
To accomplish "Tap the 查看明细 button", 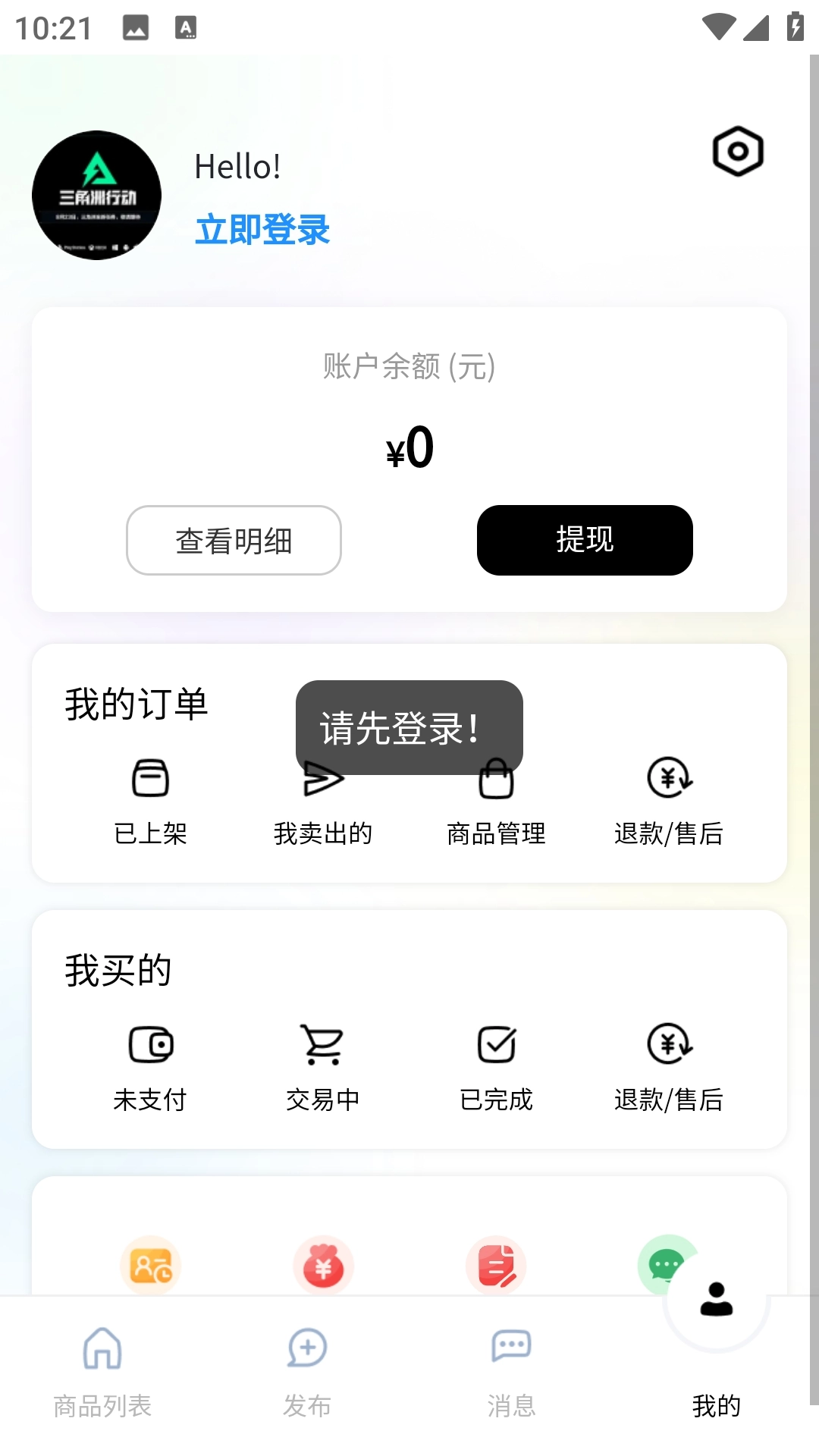I will tap(234, 540).
